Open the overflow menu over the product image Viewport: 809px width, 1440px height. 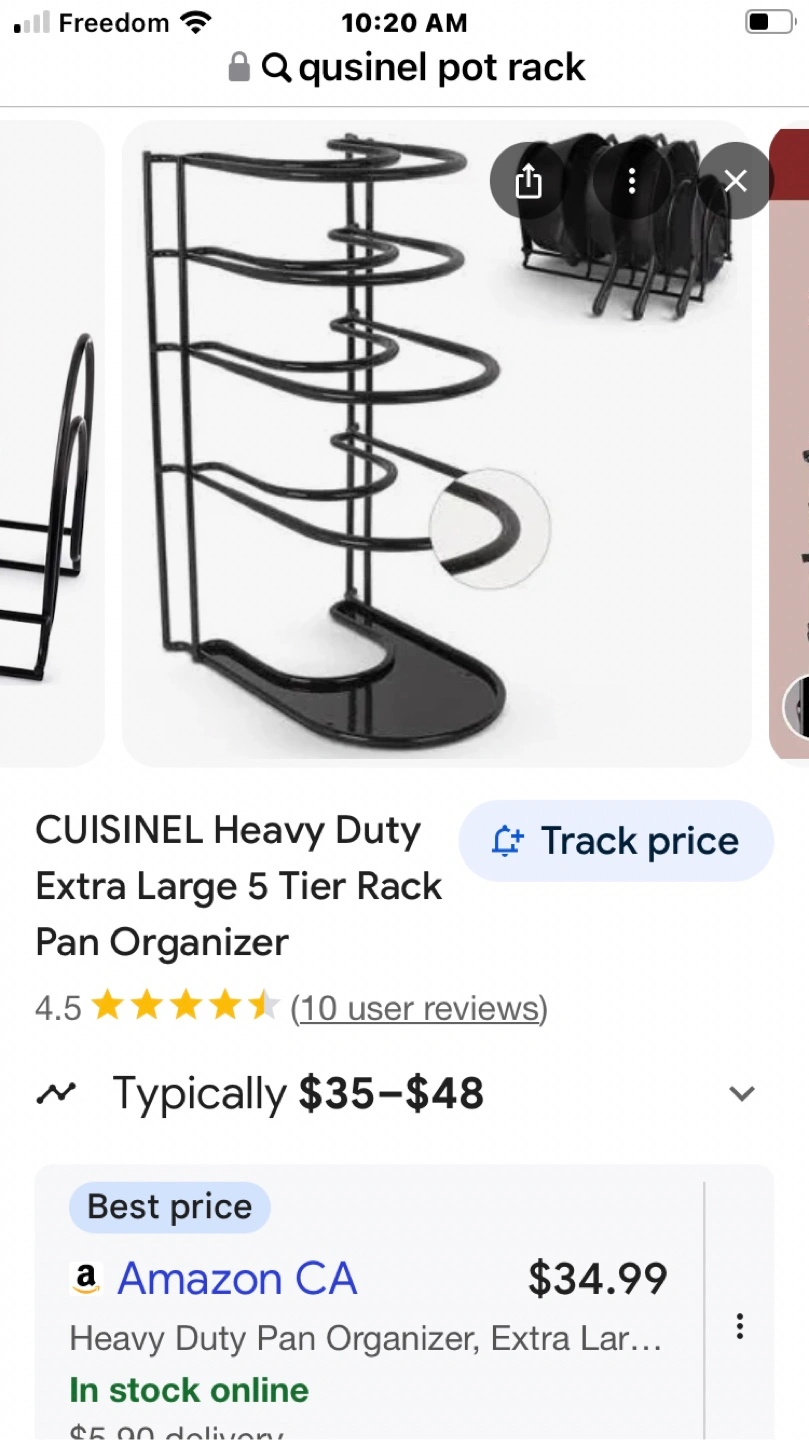coord(632,181)
